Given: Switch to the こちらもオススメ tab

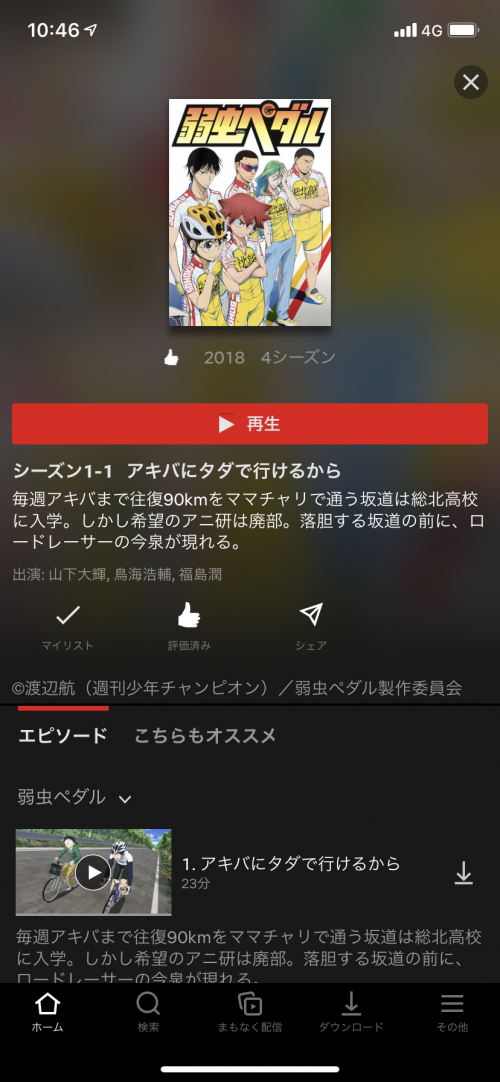Looking at the screenshot, I should click(x=206, y=736).
